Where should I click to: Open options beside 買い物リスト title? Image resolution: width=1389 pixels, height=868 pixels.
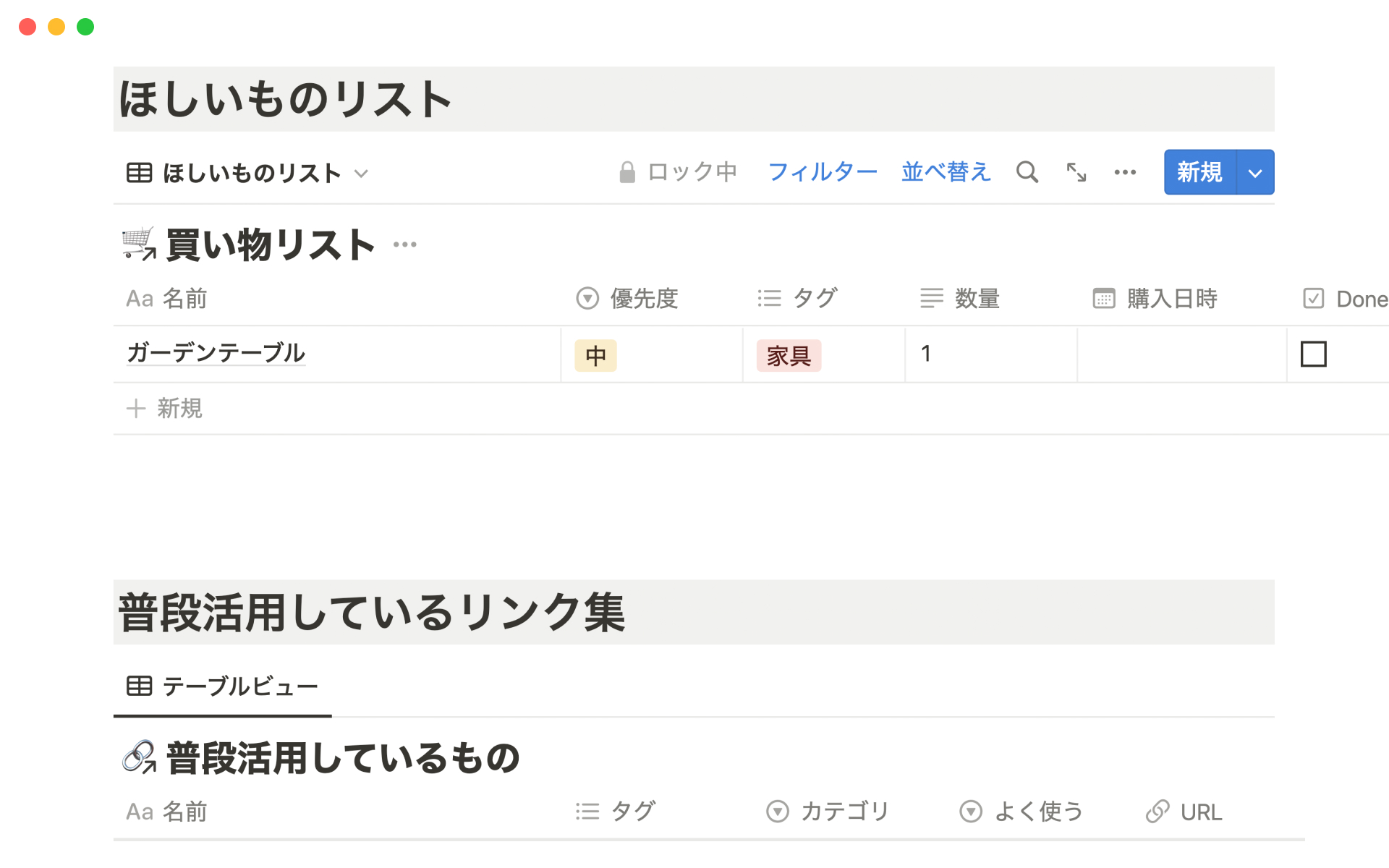[x=404, y=244]
